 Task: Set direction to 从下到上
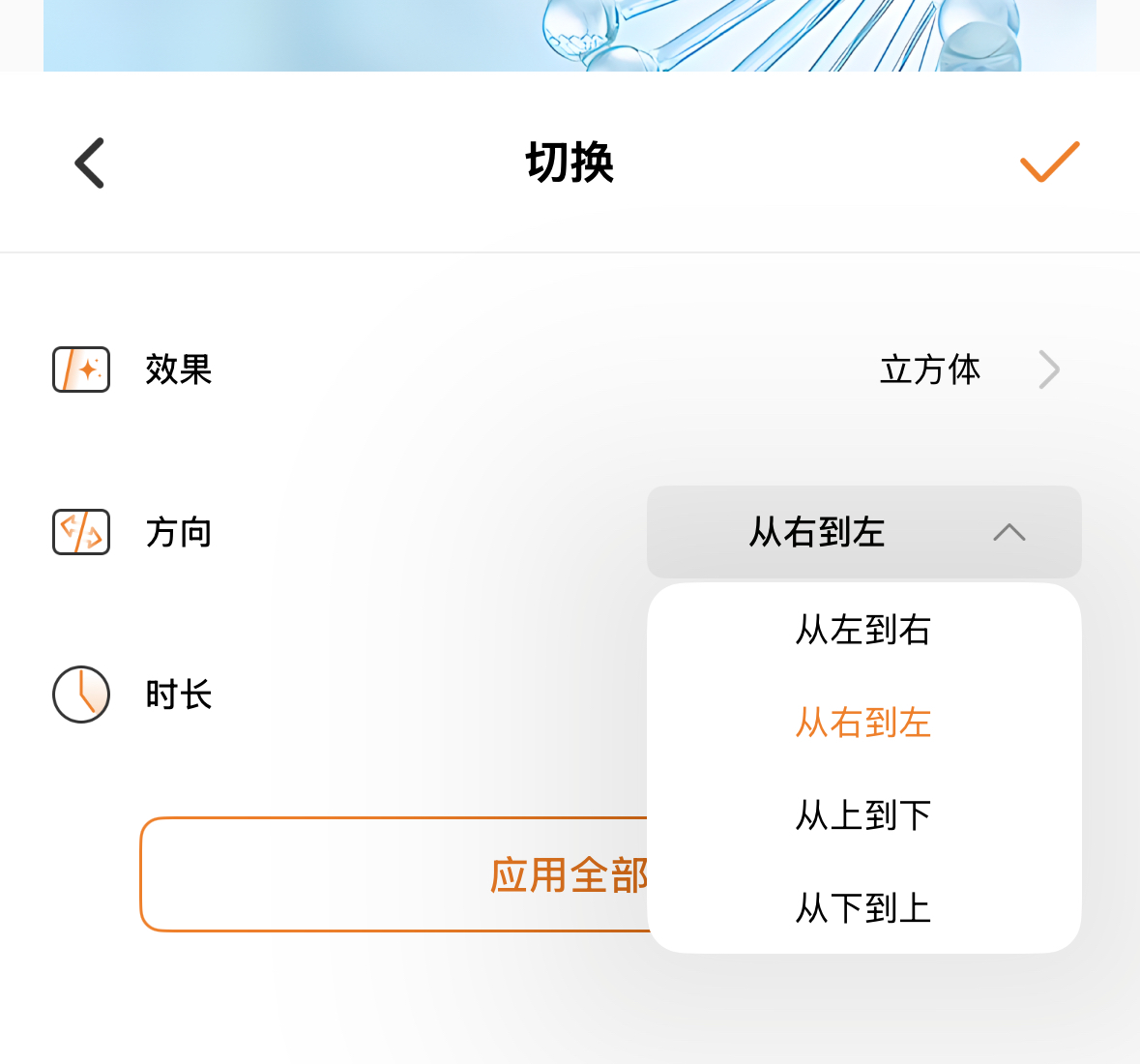pyautogui.click(x=862, y=909)
